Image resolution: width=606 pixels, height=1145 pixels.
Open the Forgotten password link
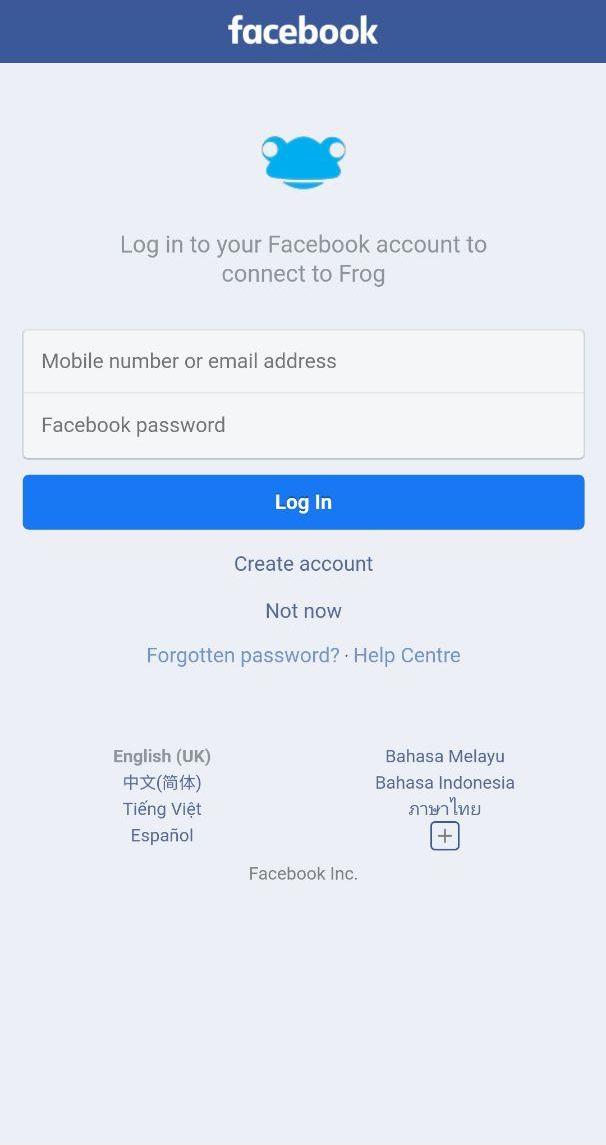click(242, 656)
